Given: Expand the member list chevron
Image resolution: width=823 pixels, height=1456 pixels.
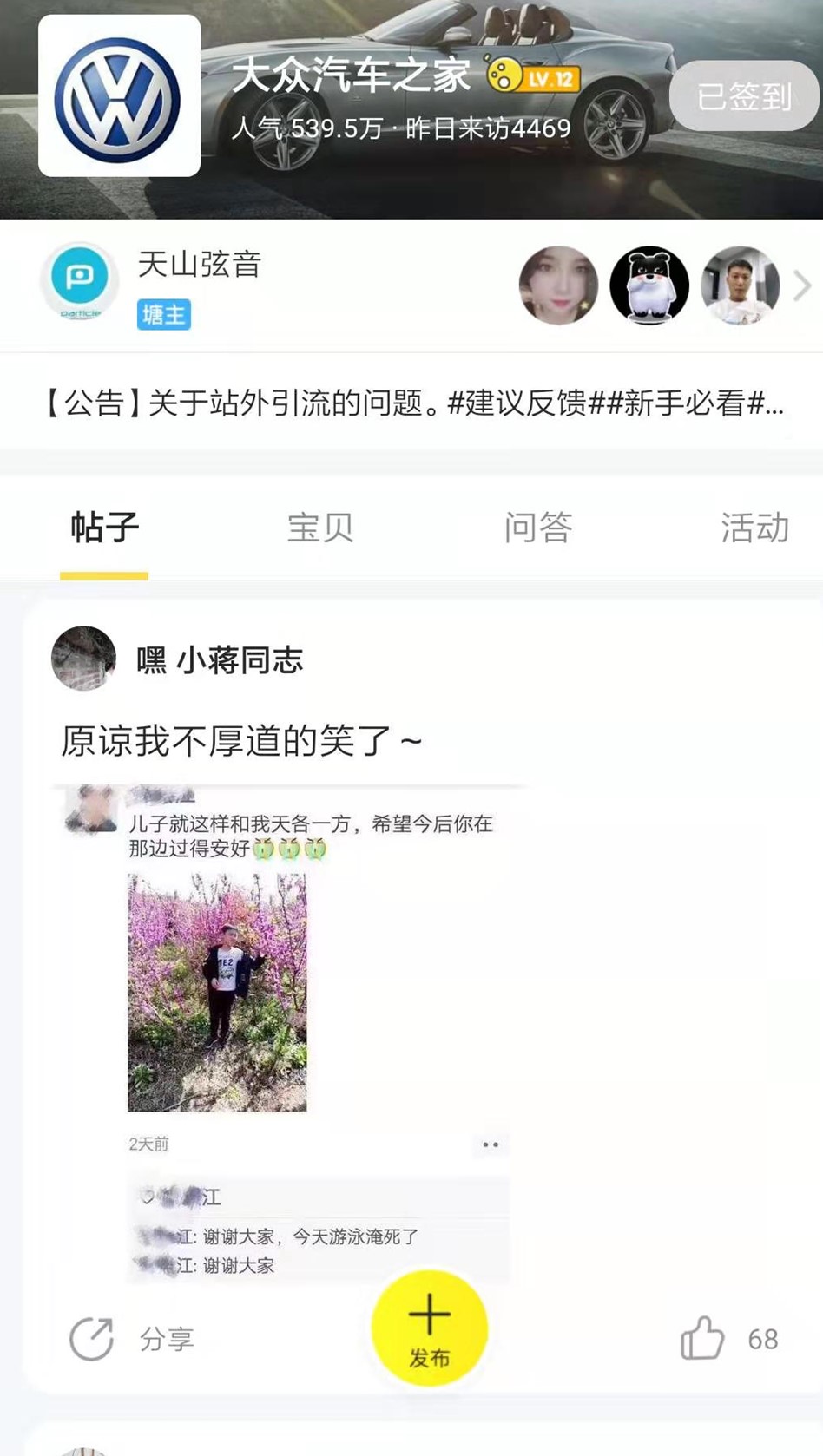Looking at the screenshot, I should click(802, 285).
